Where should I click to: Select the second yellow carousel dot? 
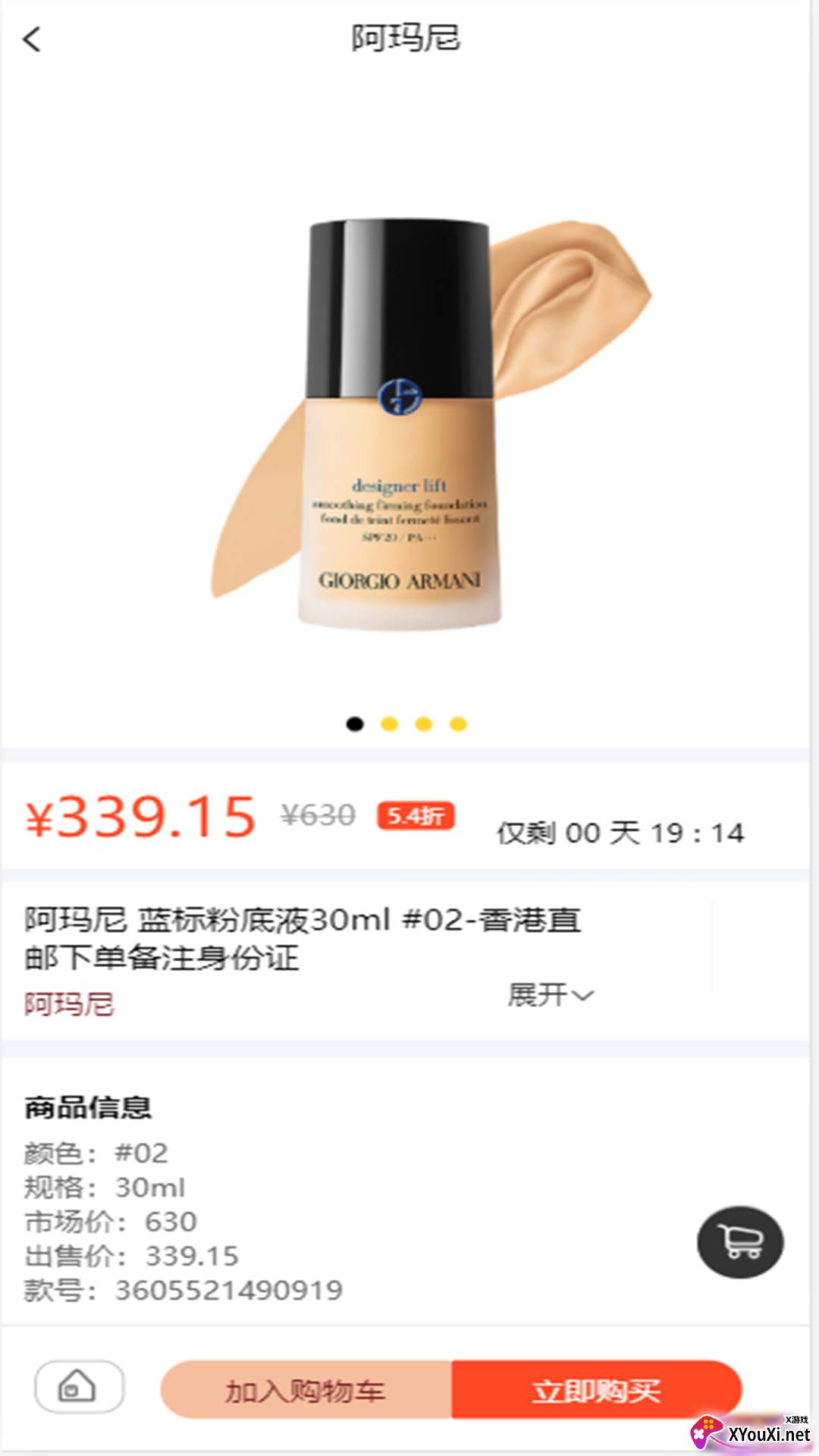click(388, 724)
